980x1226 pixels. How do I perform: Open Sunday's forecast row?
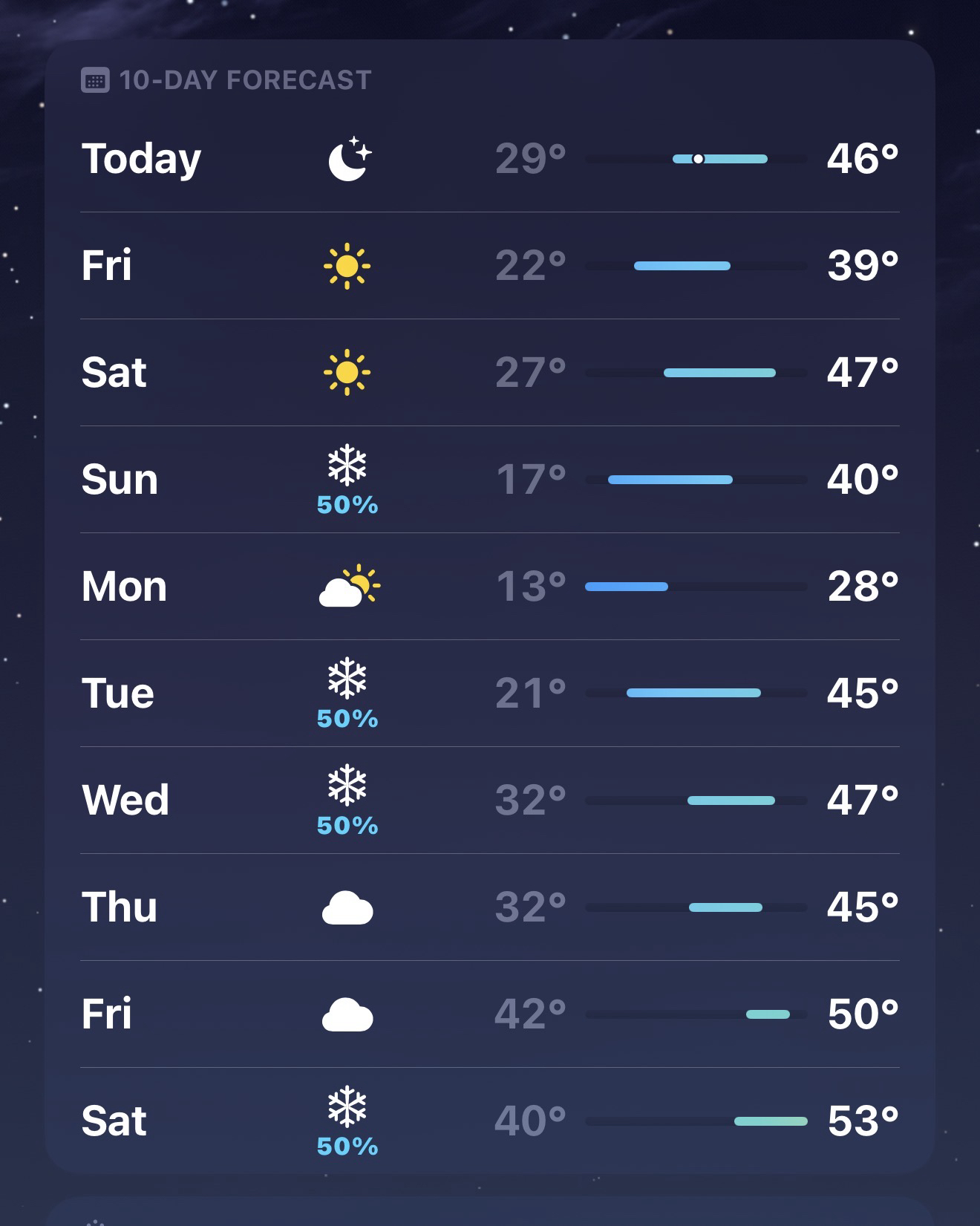489,480
